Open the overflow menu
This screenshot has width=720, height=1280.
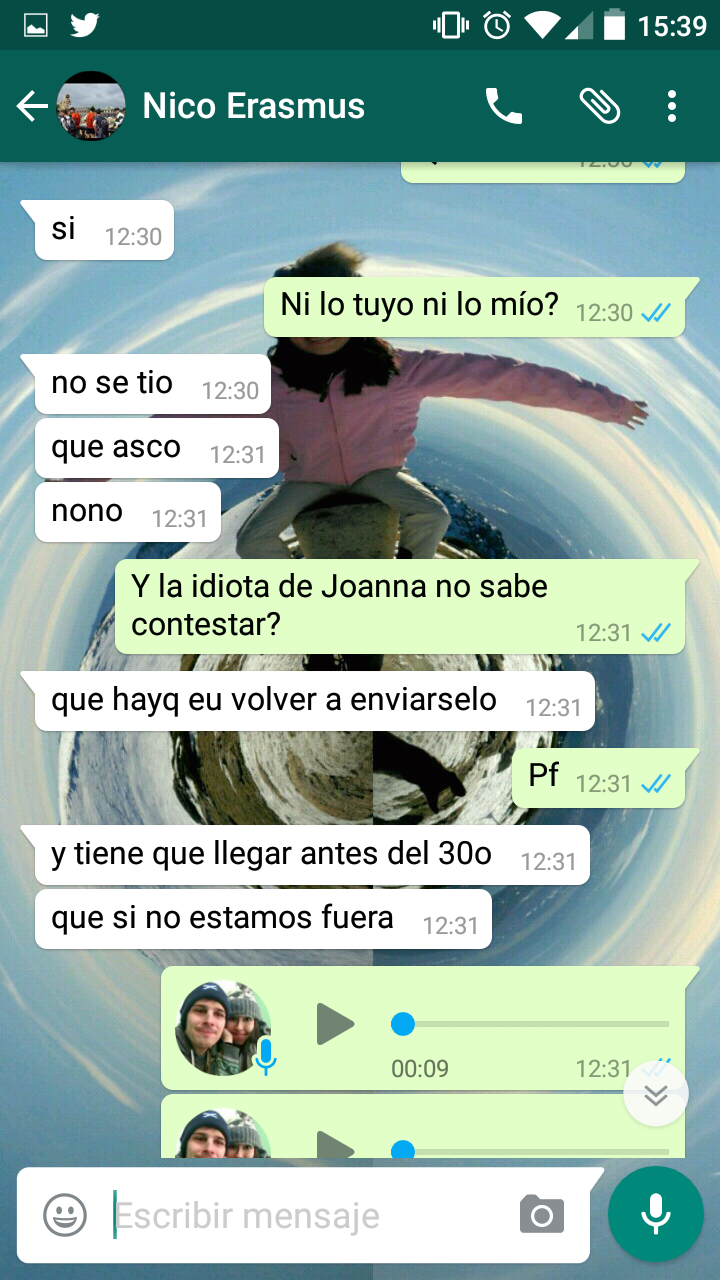coord(672,106)
